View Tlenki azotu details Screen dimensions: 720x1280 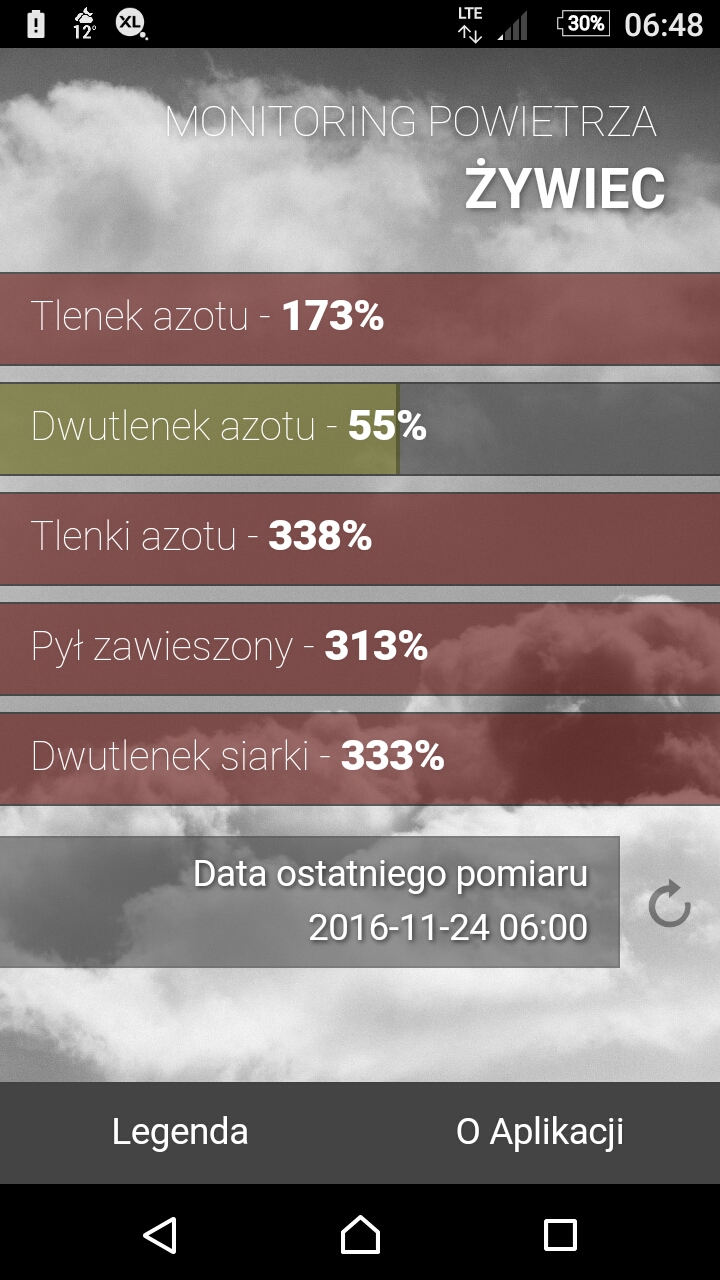point(360,538)
